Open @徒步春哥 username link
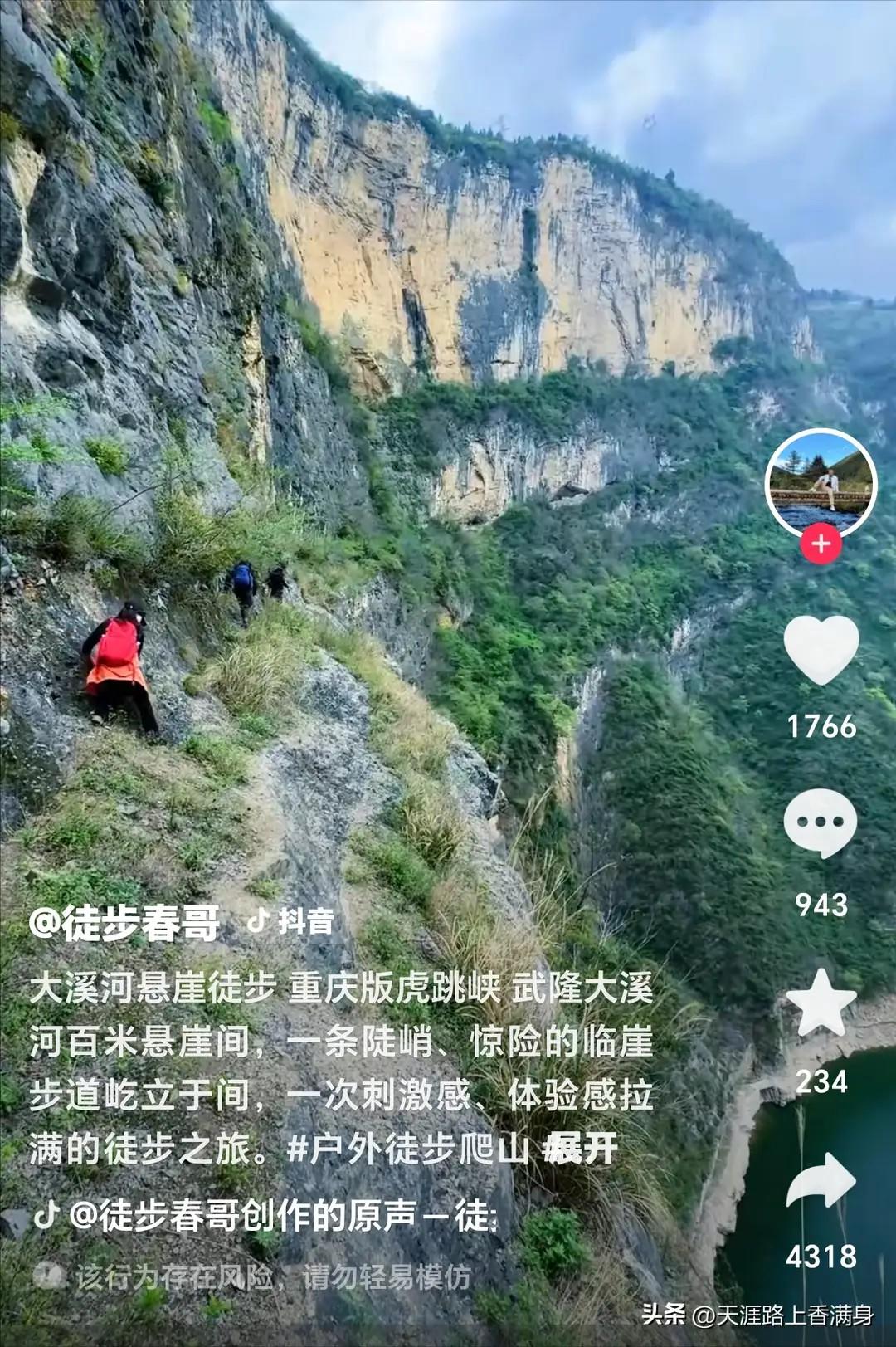Viewport: 896px width, 1347px height. [124, 922]
